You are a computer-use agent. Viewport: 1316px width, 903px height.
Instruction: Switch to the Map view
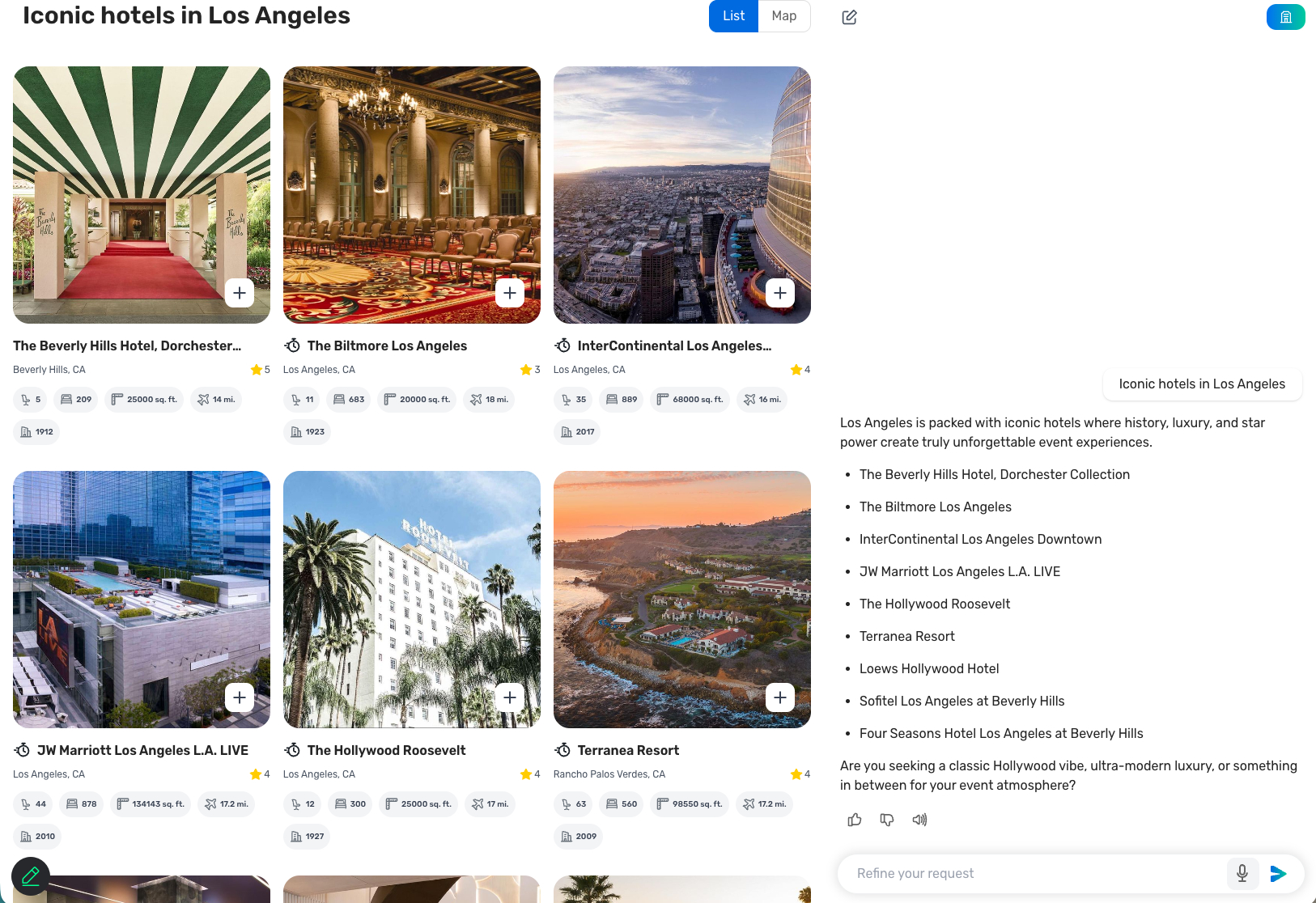(783, 16)
